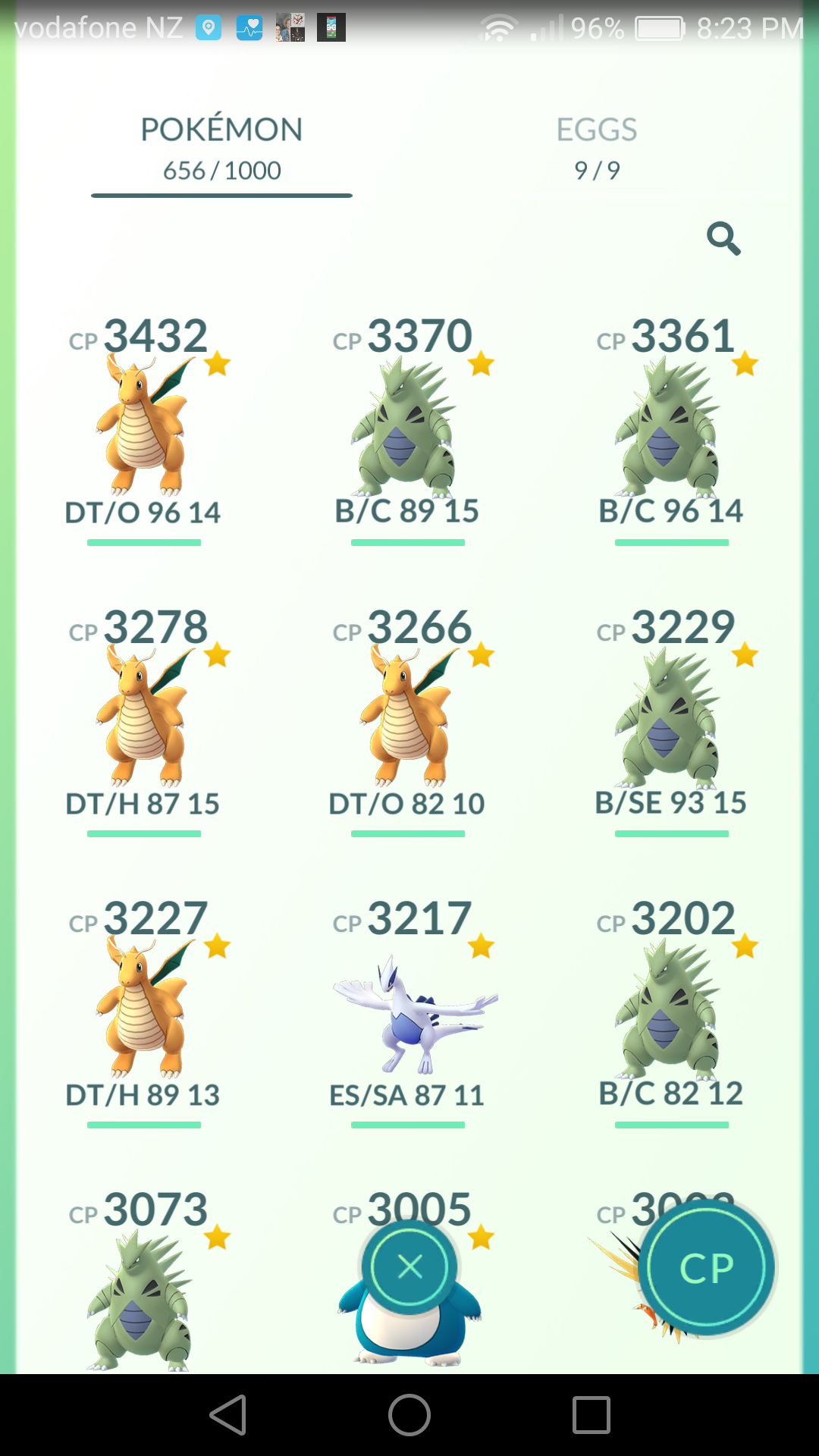
Task: Go back using Android navigation bar
Action: coord(228,1415)
